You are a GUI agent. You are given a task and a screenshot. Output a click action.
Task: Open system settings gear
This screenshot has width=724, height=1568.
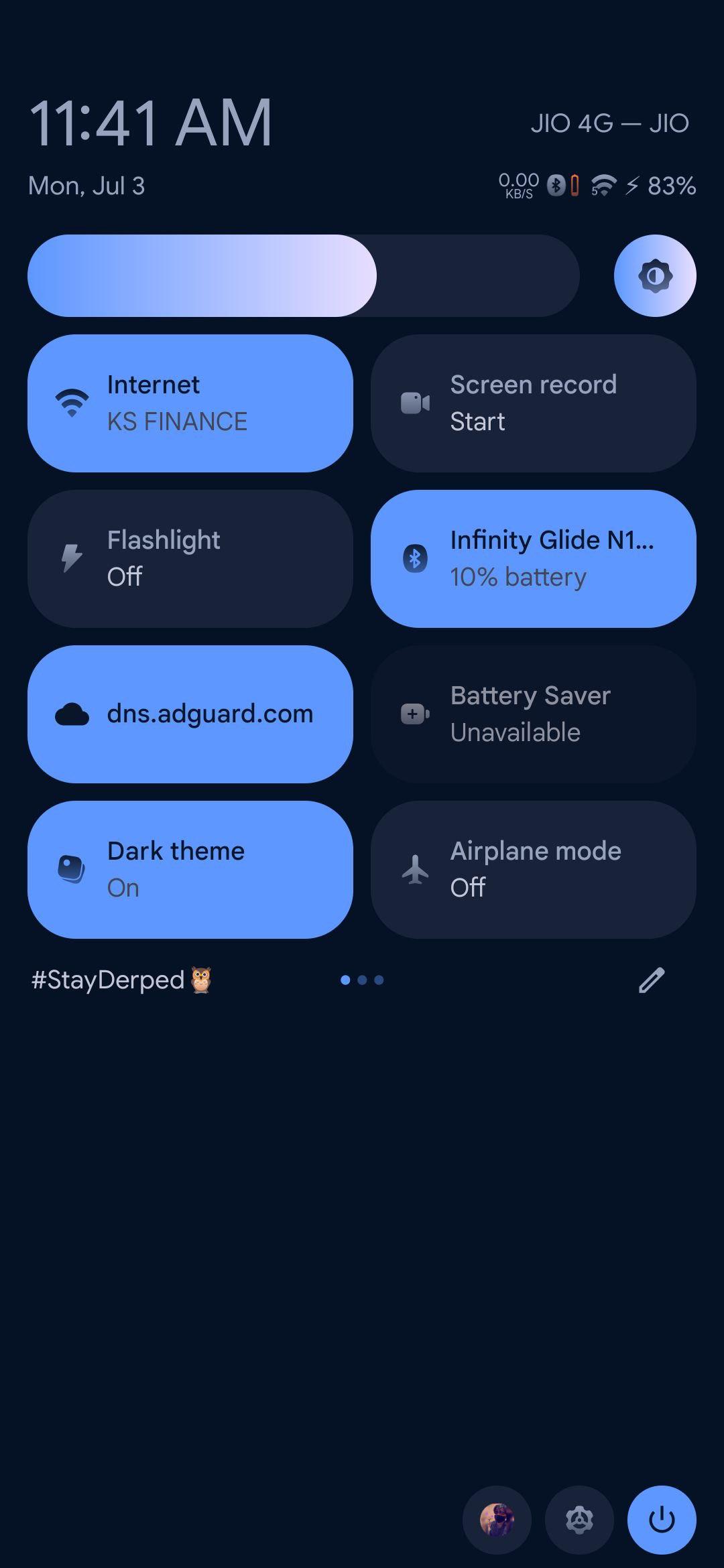tap(579, 1520)
